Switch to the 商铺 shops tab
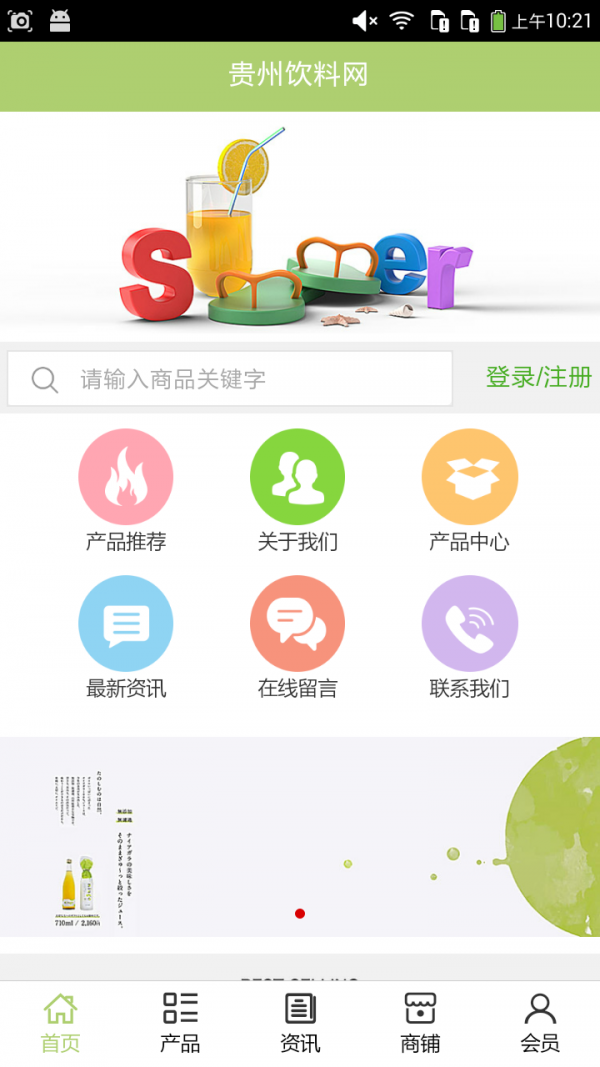The image size is (600, 1067). [x=420, y=1023]
